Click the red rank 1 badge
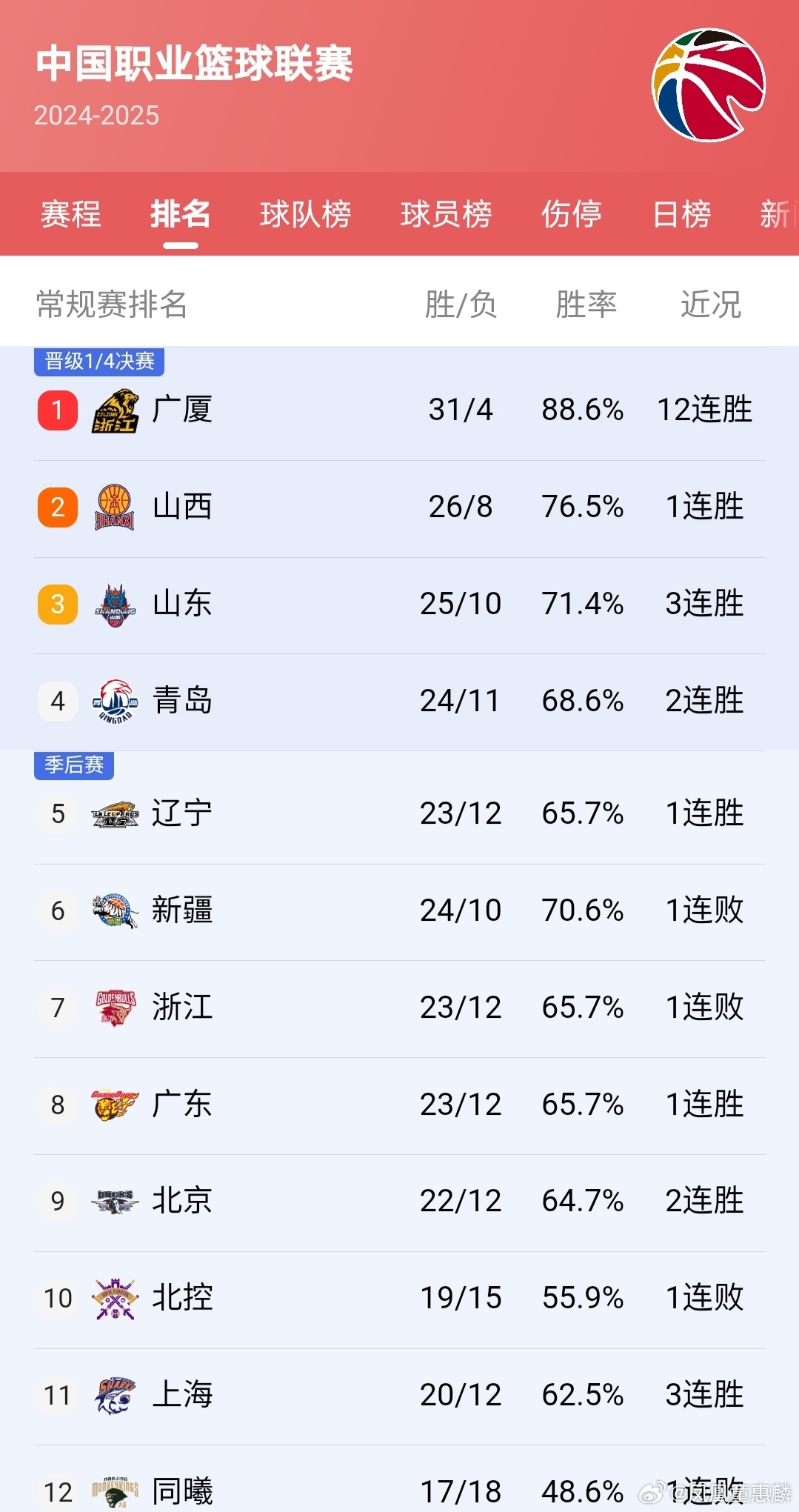 57,410
